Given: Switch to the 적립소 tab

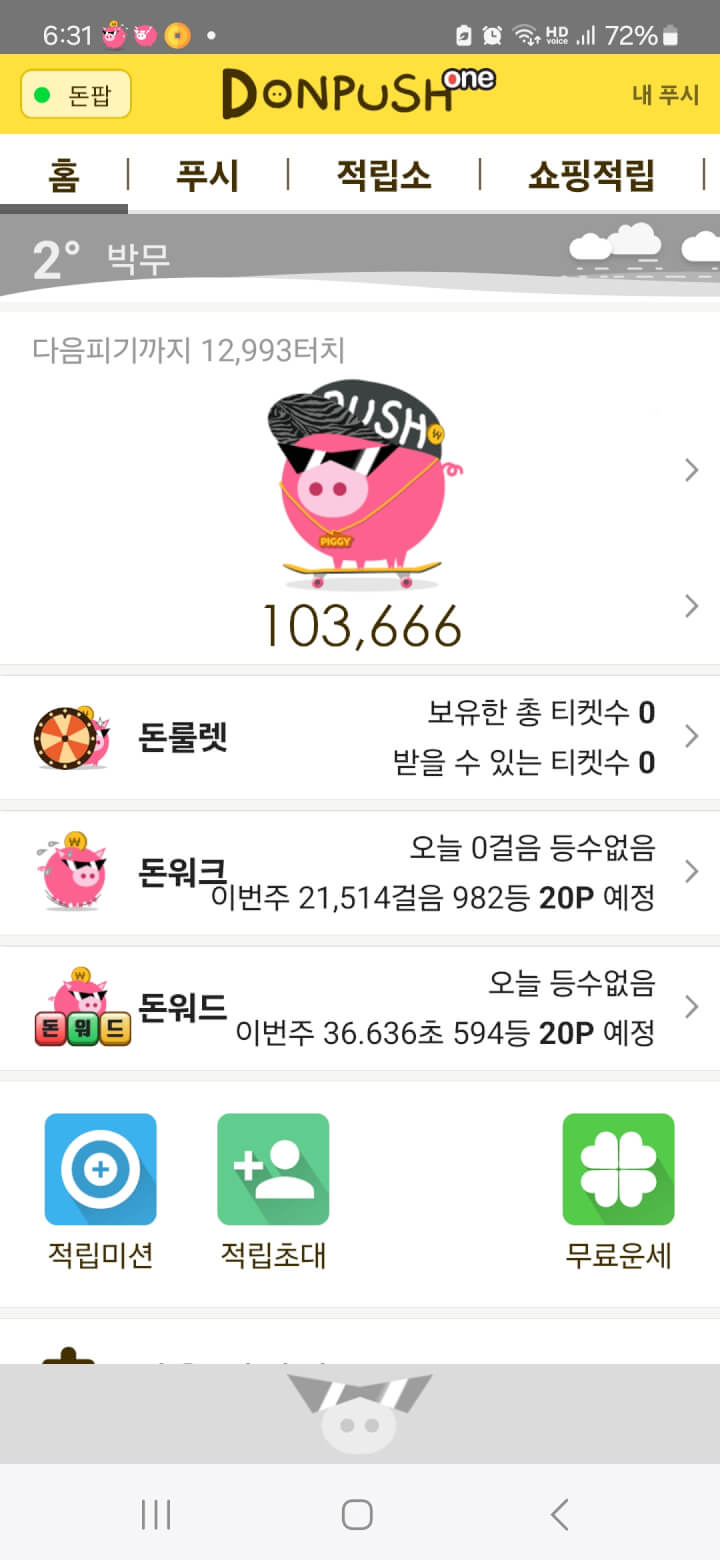Looking at the screenshot, I should [384, 176].
